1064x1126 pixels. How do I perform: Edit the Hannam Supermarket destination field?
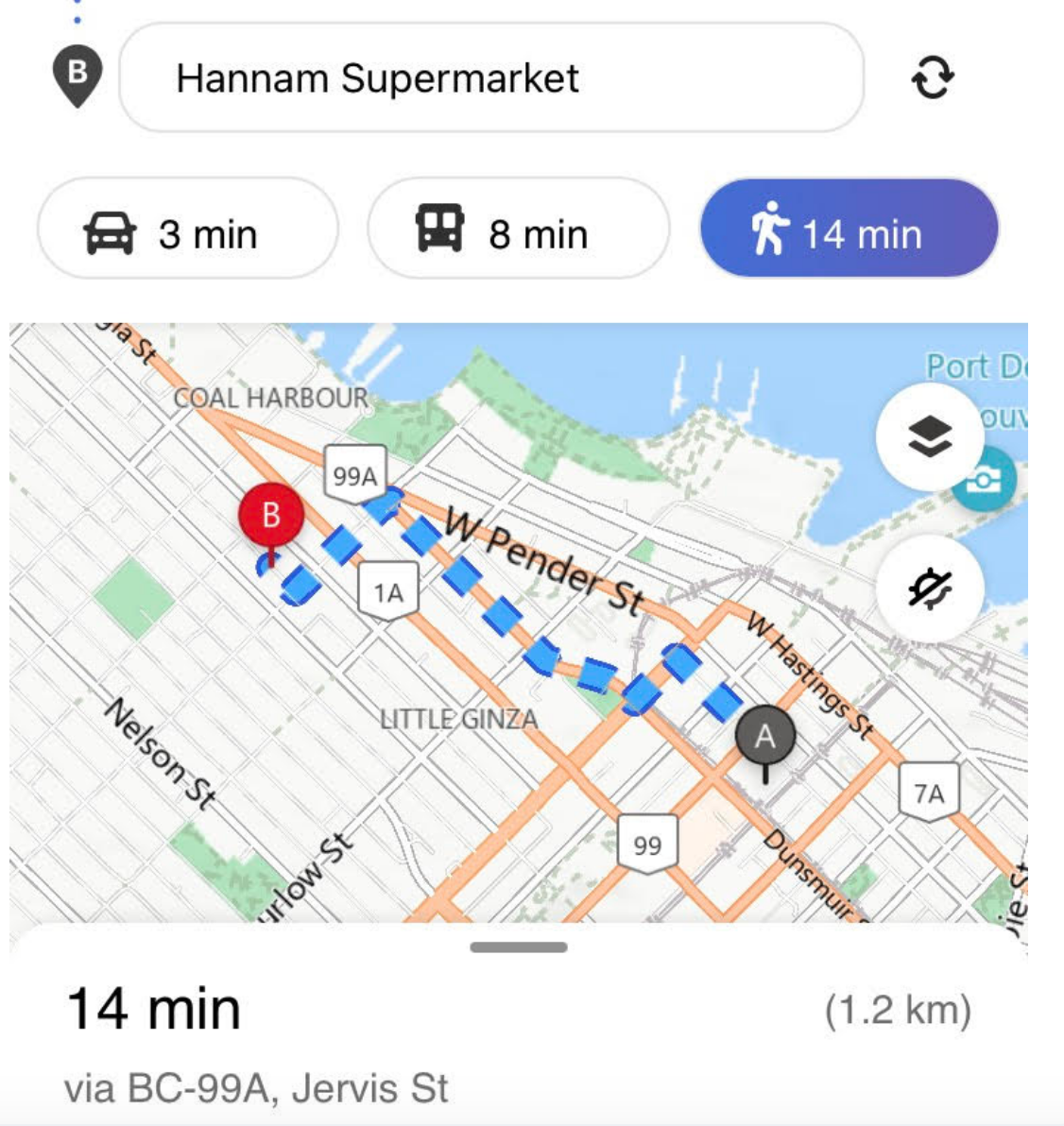pos(491,77)
